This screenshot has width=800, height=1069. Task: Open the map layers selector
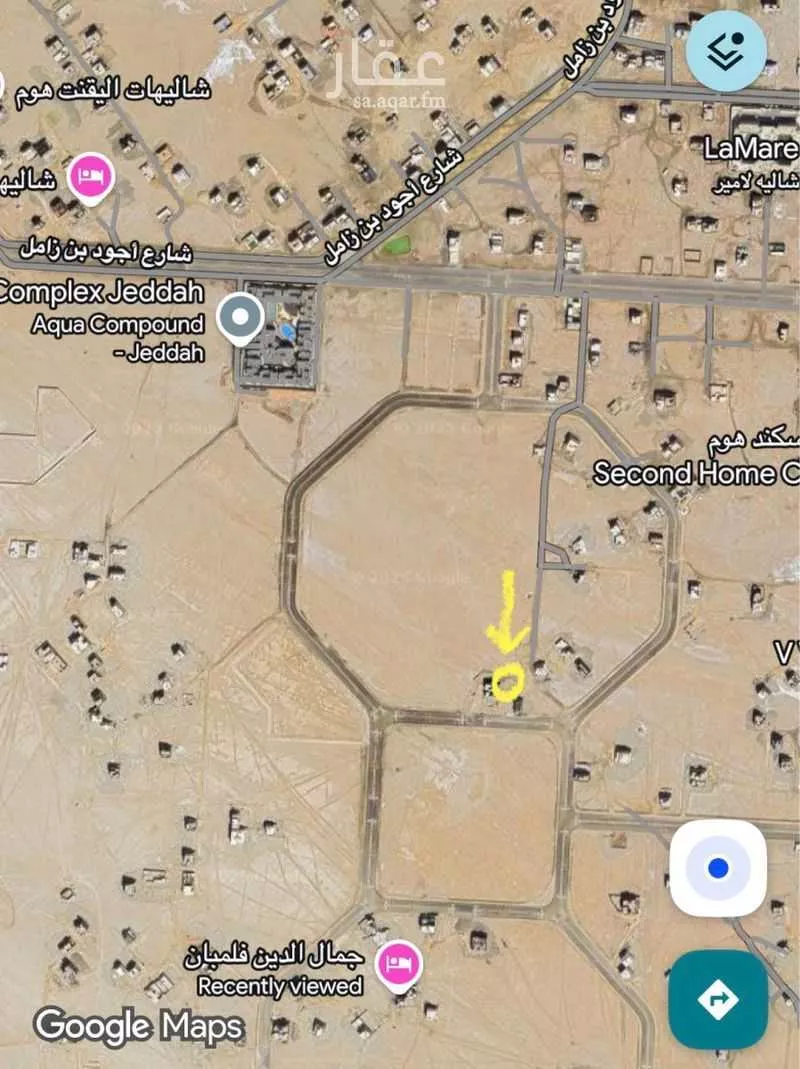[x=726, y=49]
